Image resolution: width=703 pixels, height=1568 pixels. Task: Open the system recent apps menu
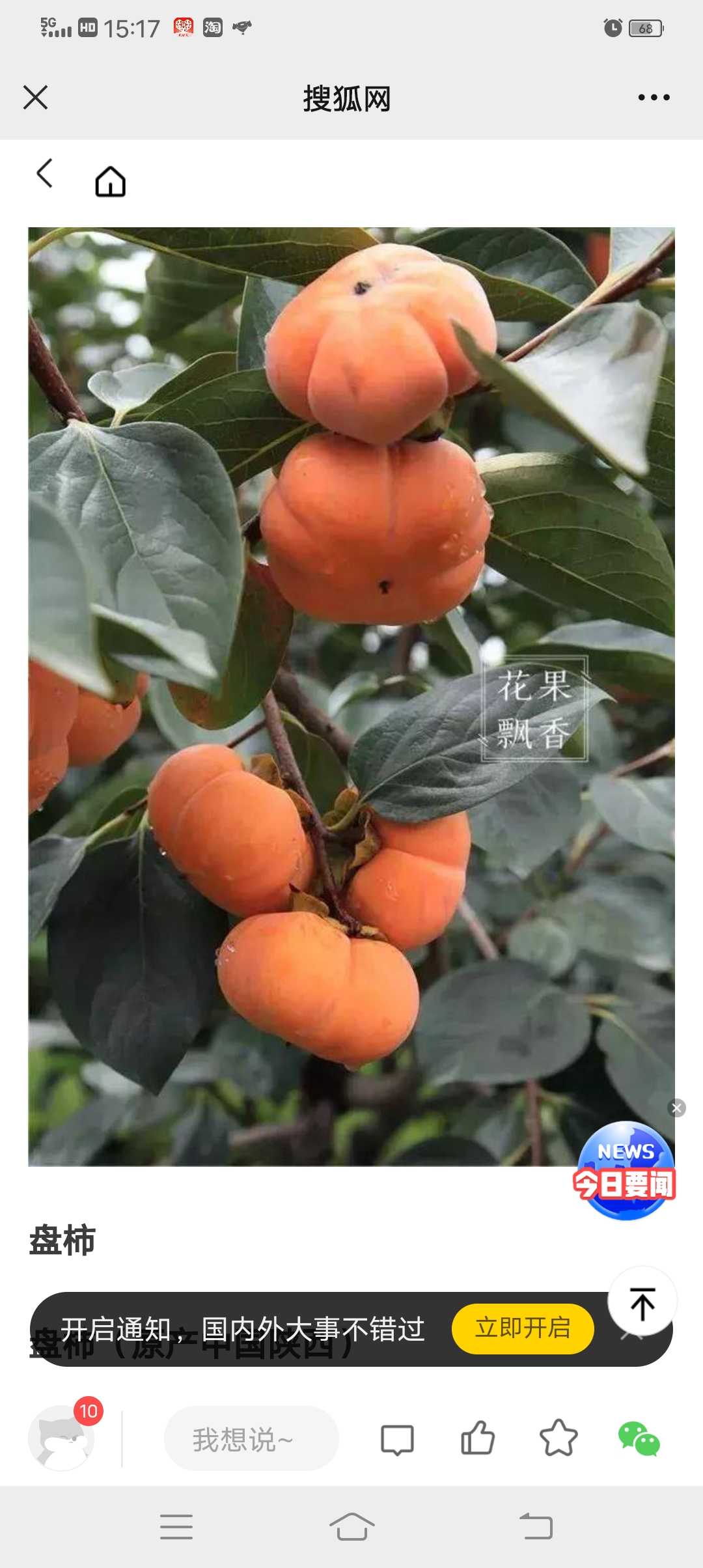pyautogui.click(x=176, y=1527)
